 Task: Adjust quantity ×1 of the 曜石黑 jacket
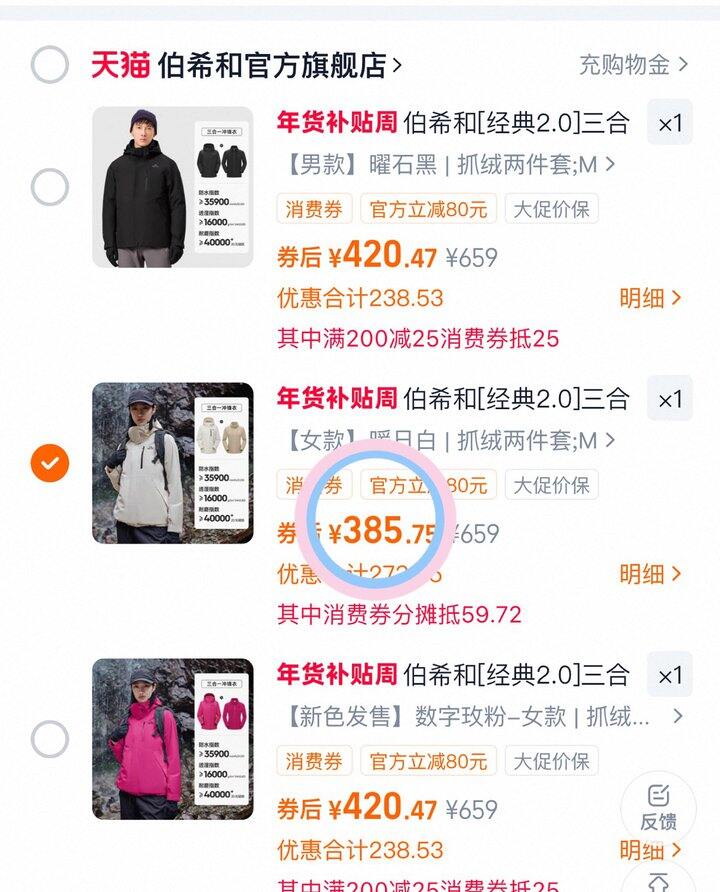[669, 124]
